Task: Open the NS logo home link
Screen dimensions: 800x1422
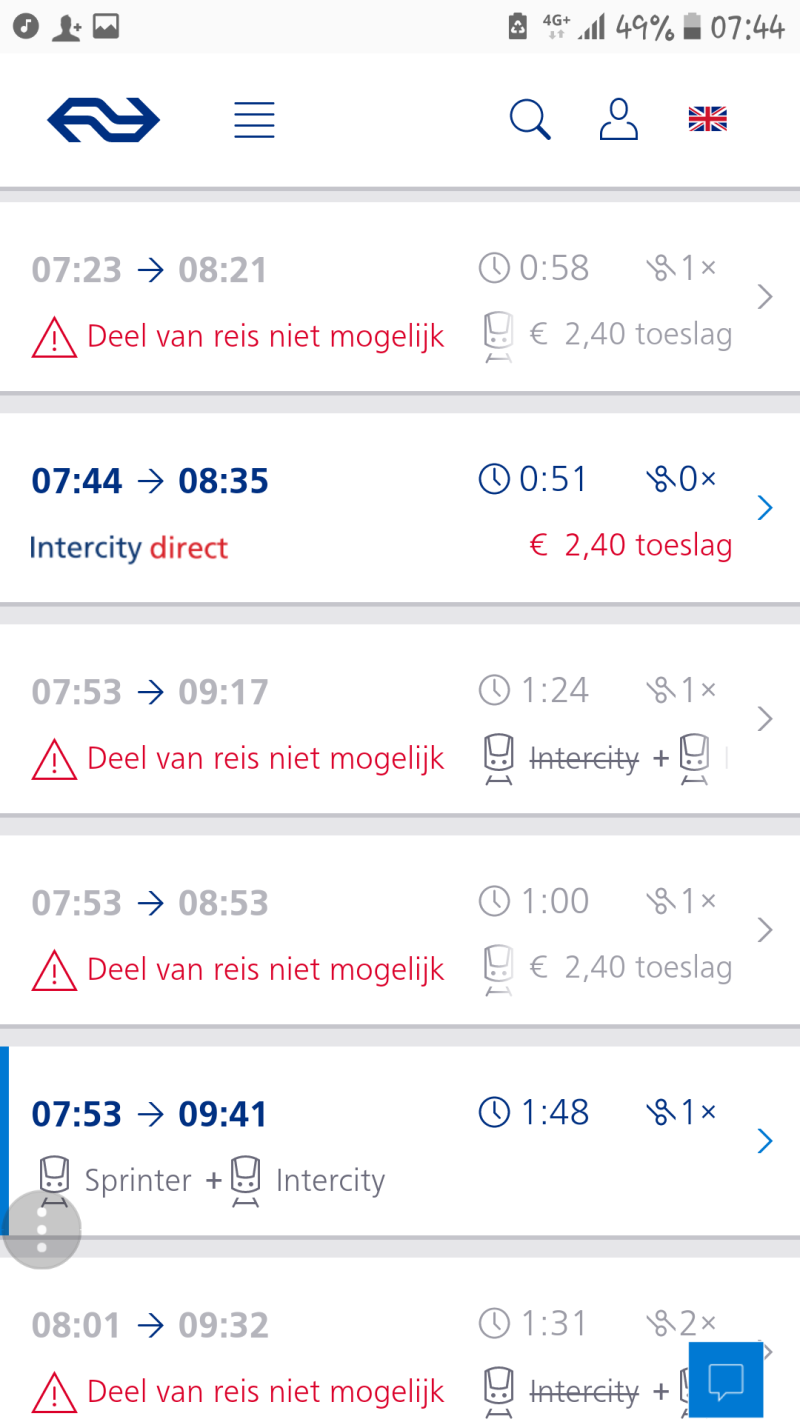Action: [103, 120]
